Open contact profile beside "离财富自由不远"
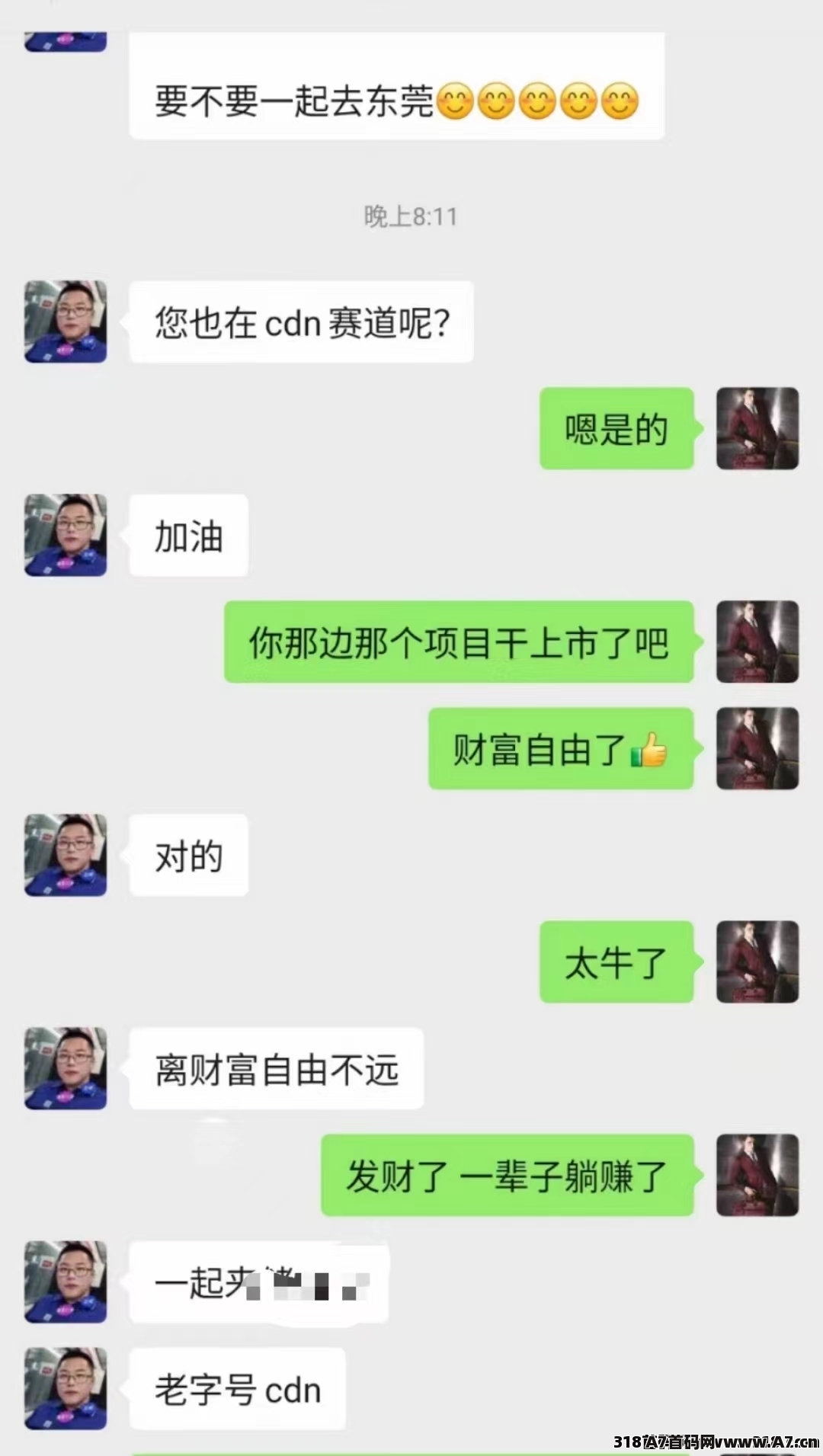 66,1068
